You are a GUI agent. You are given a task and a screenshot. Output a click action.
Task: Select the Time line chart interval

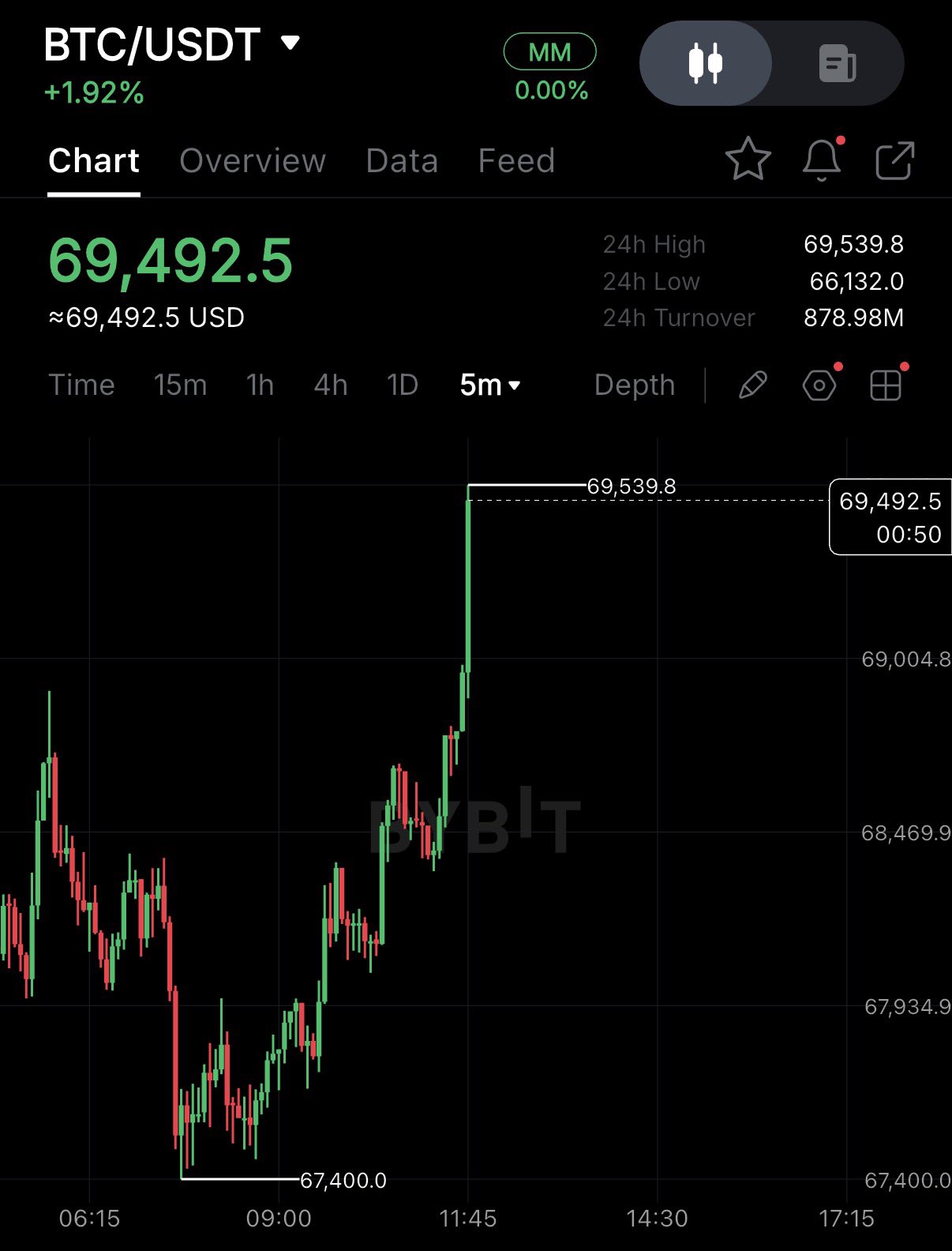[82, 385]
